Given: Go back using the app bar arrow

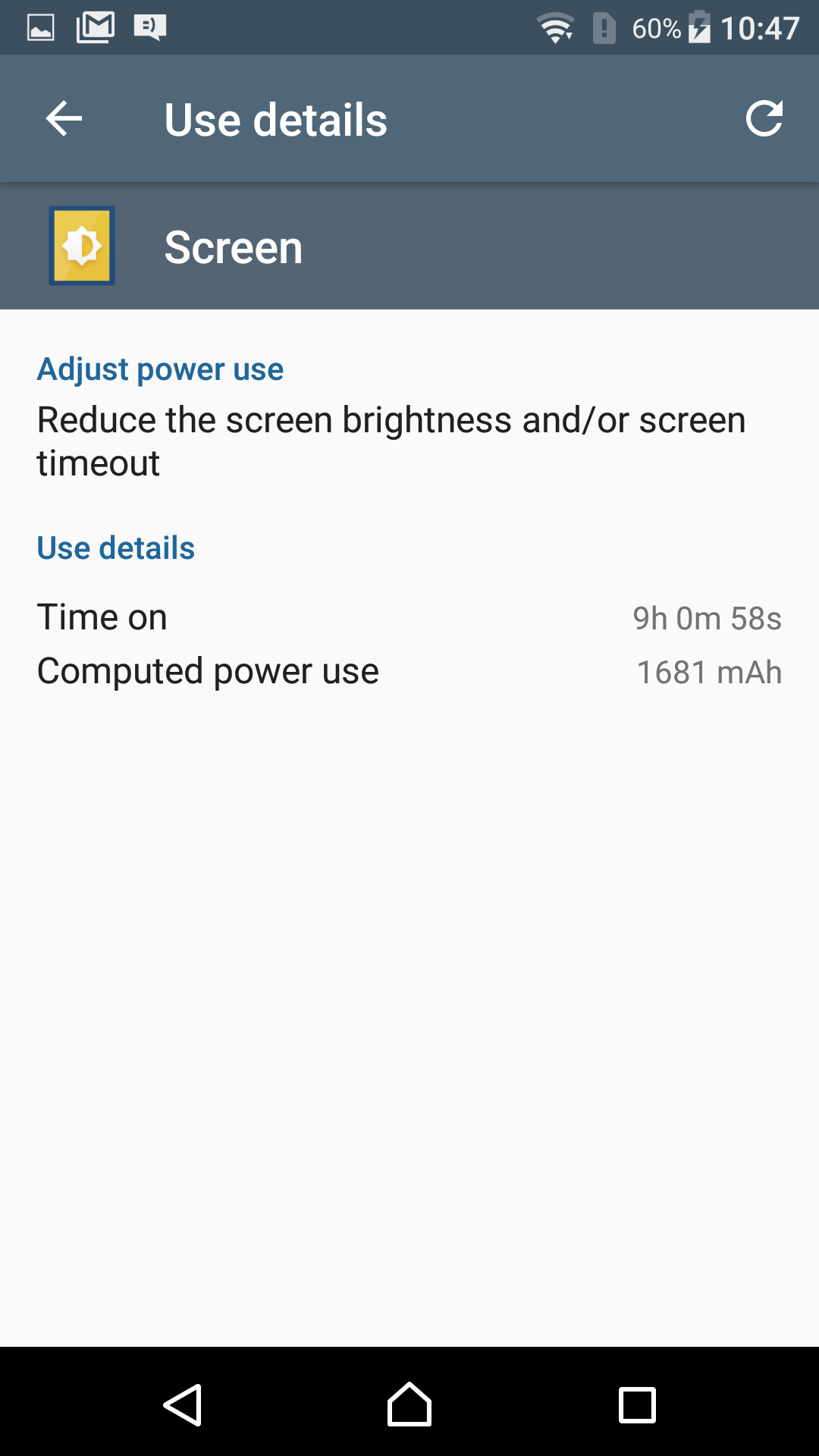Looking at the screenshot, I should 64,119.
